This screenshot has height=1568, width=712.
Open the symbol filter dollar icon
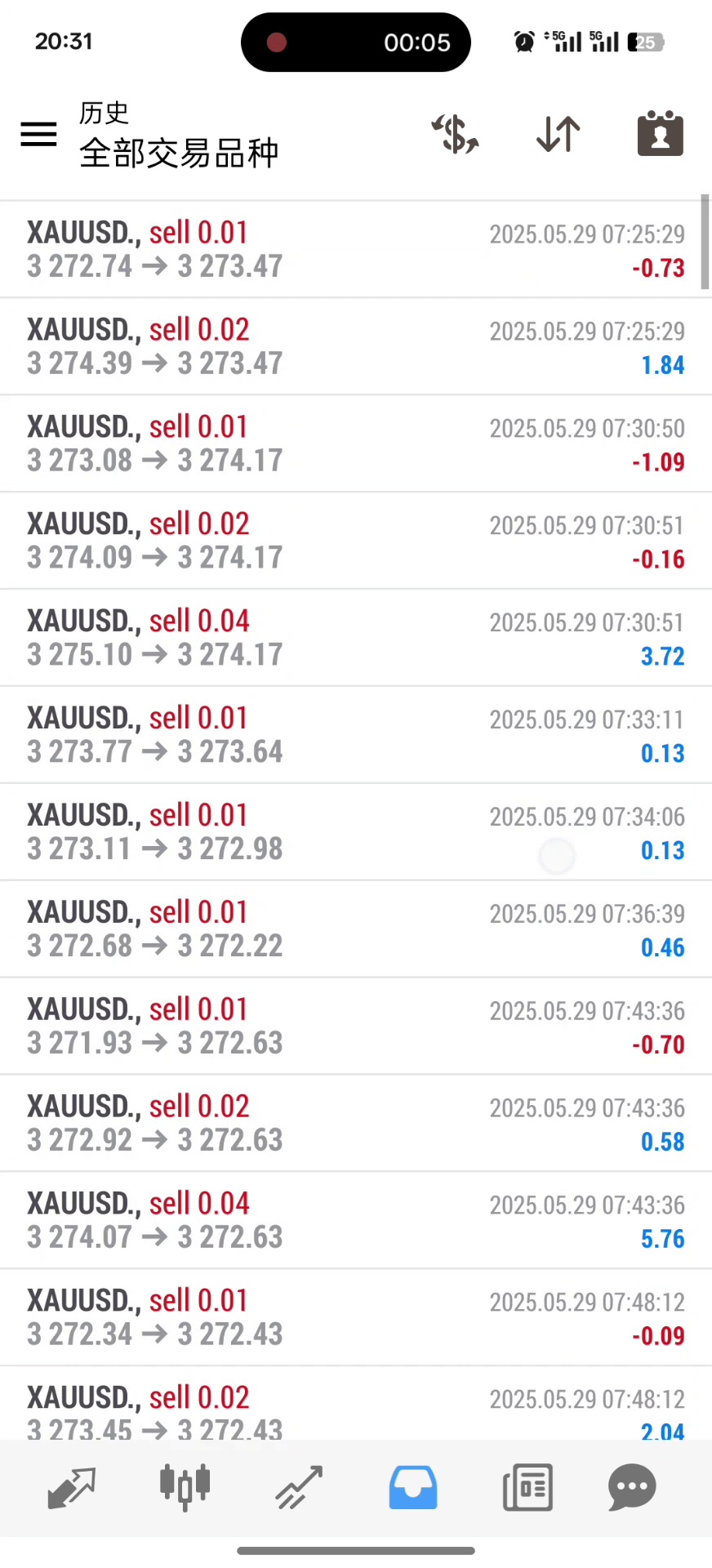[x=456, y=134]
